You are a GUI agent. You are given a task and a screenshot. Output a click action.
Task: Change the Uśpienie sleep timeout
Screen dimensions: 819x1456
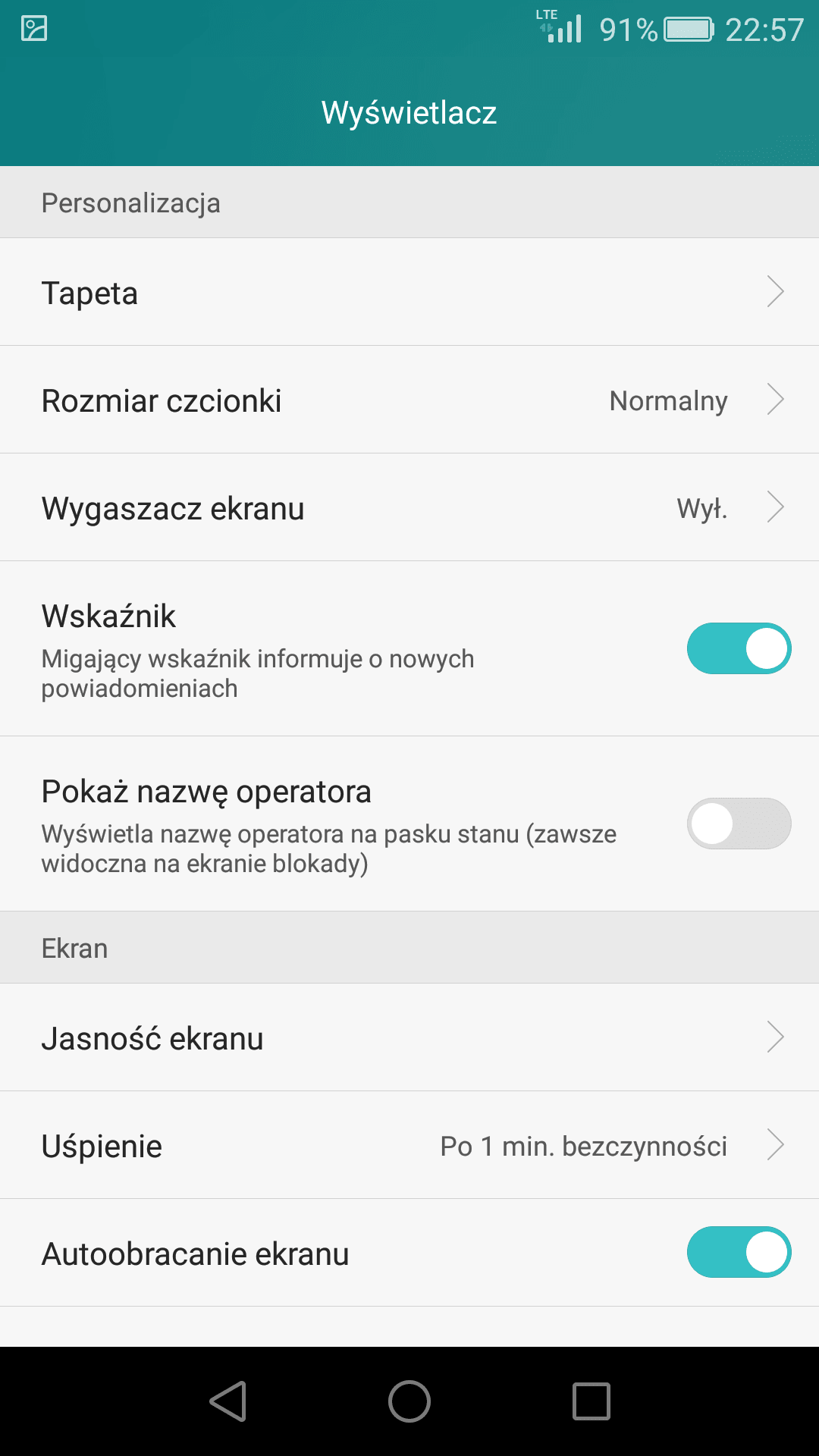pyautogui.click(x=409, y=1145)
